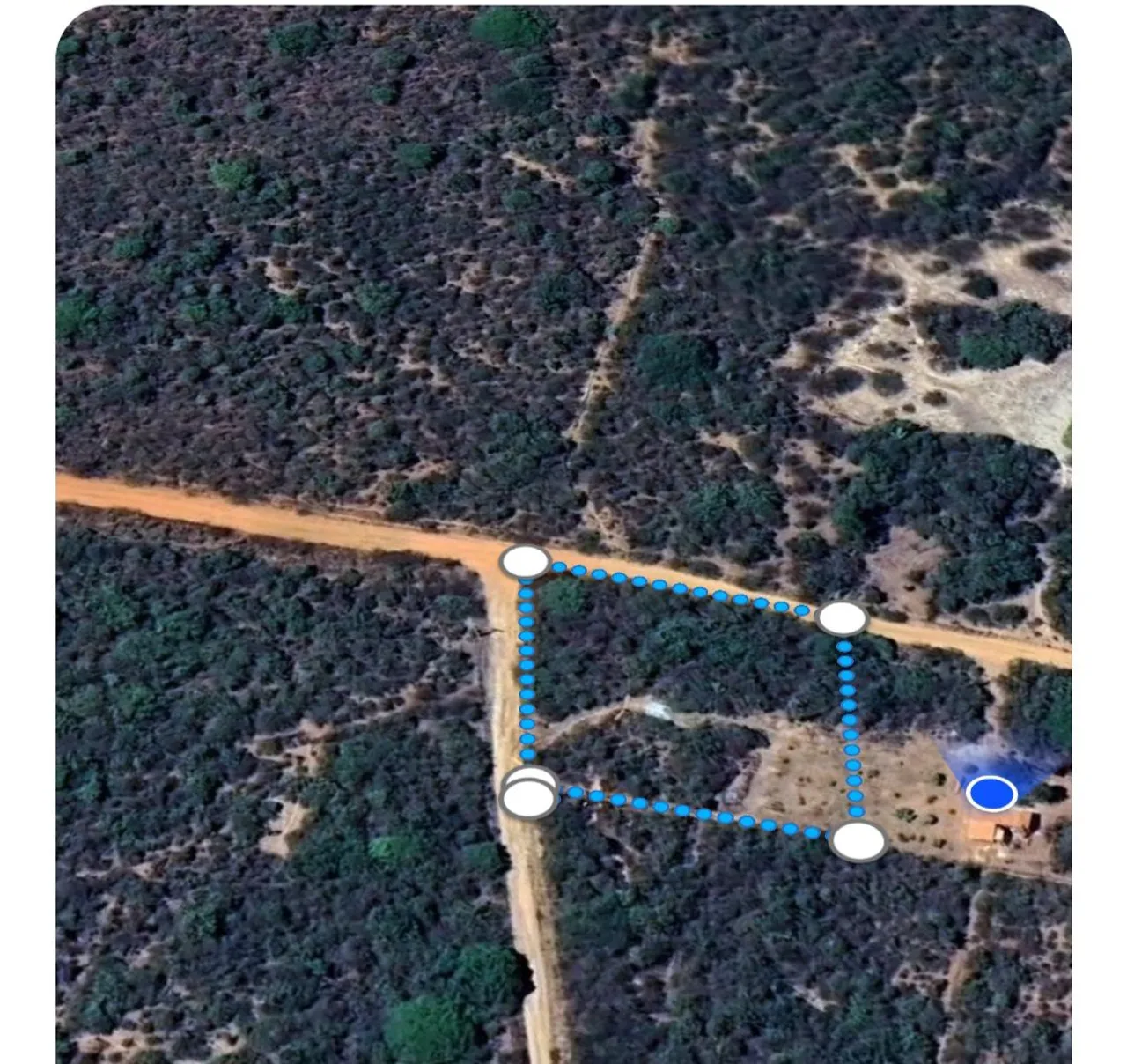The width and height of the screenshot is (1127, 1064).
Task: Select the measurement point at the road junction
Action: coord(526,561)
